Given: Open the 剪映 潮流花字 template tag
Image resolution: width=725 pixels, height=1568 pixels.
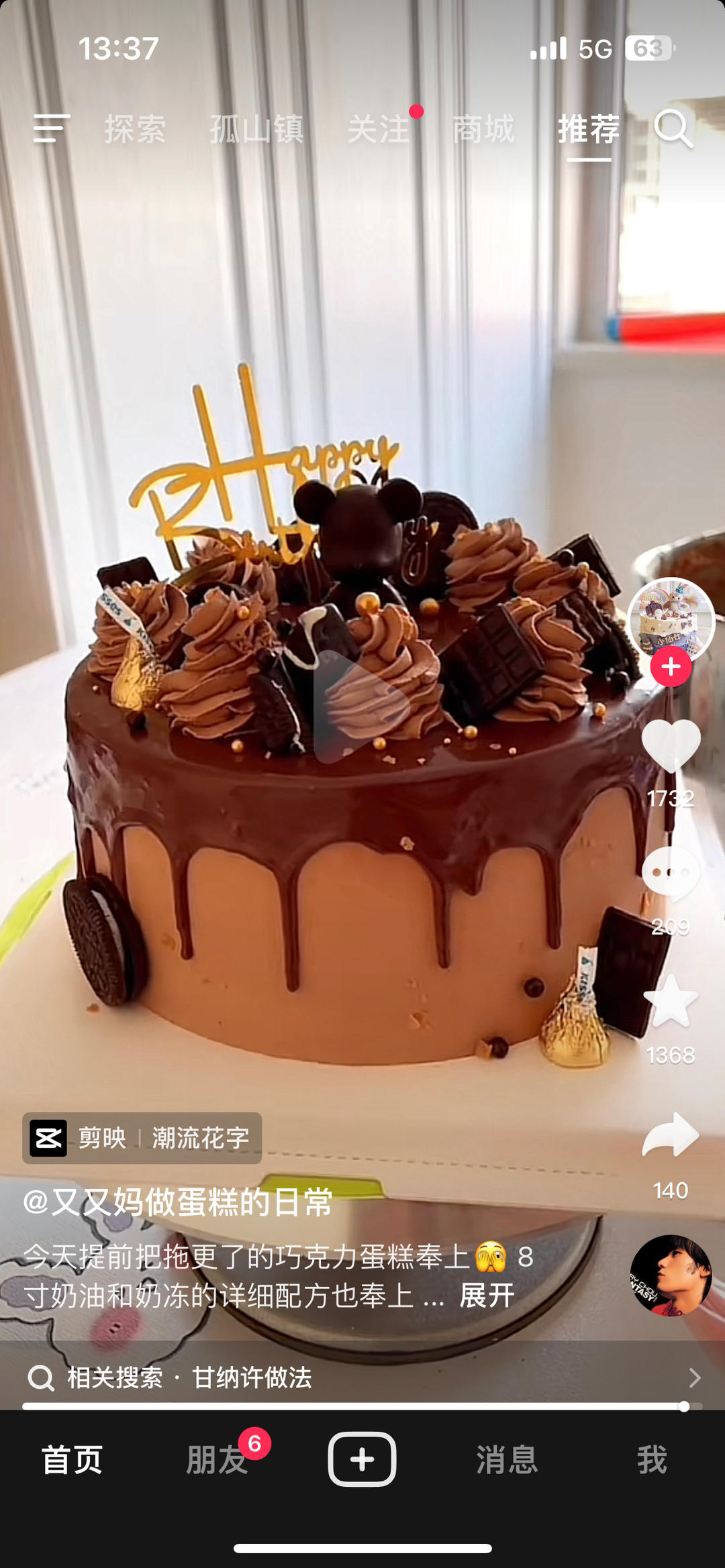Looking at the screenshot, I should pyautogui.click(x=142, y=1138).
